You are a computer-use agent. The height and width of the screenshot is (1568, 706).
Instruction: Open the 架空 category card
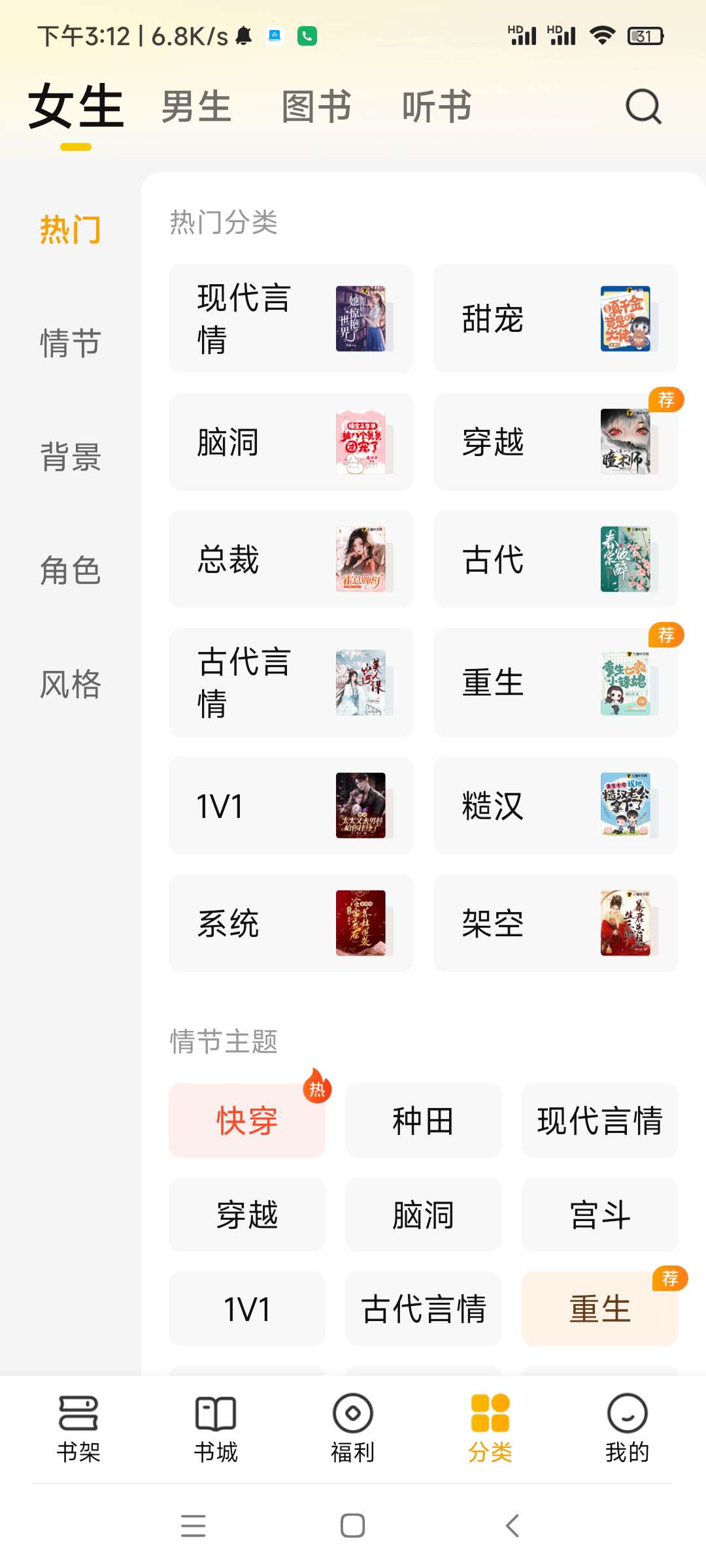tap(556, 923)
